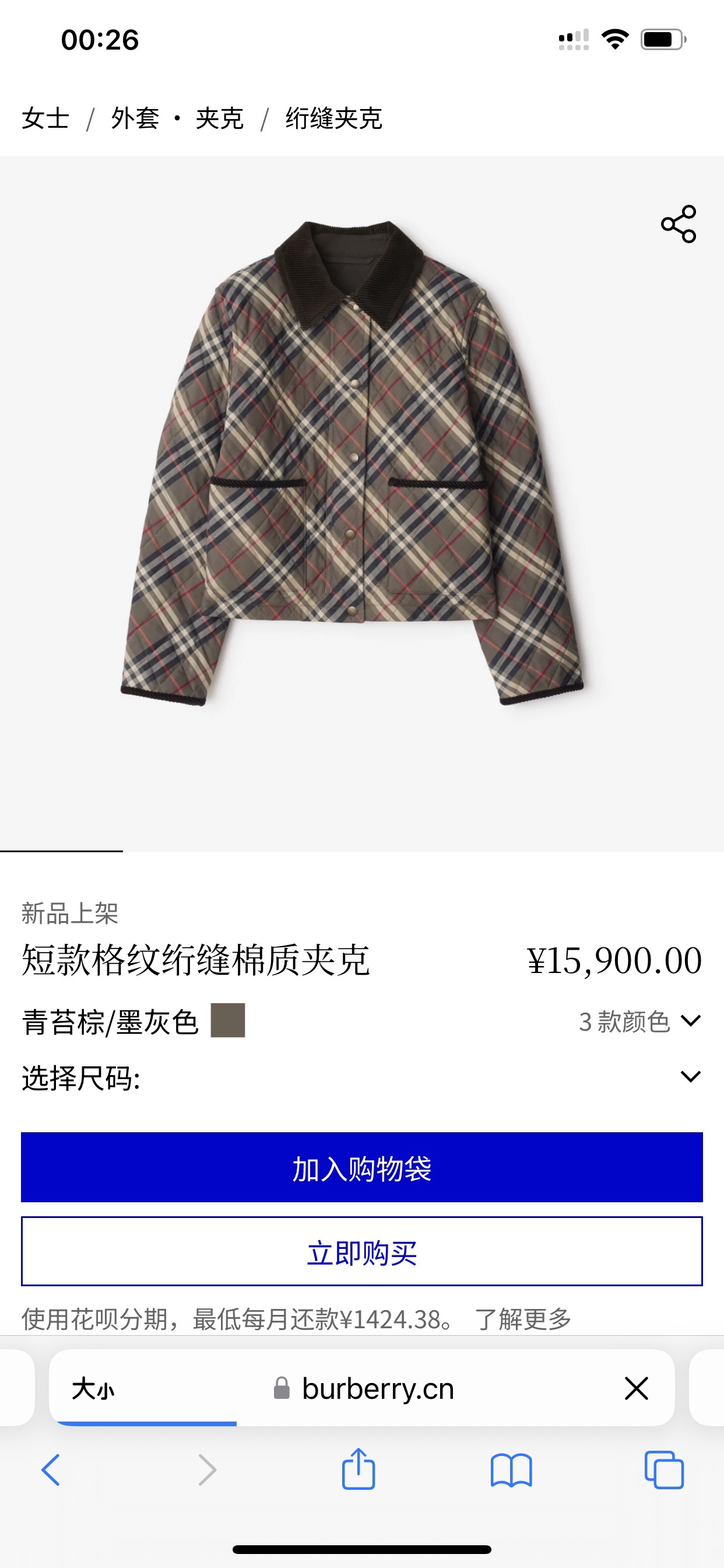Tap 立即购买 to buy now
The height and width of the screenshot is (1568, 724).
pos(361,1251)
